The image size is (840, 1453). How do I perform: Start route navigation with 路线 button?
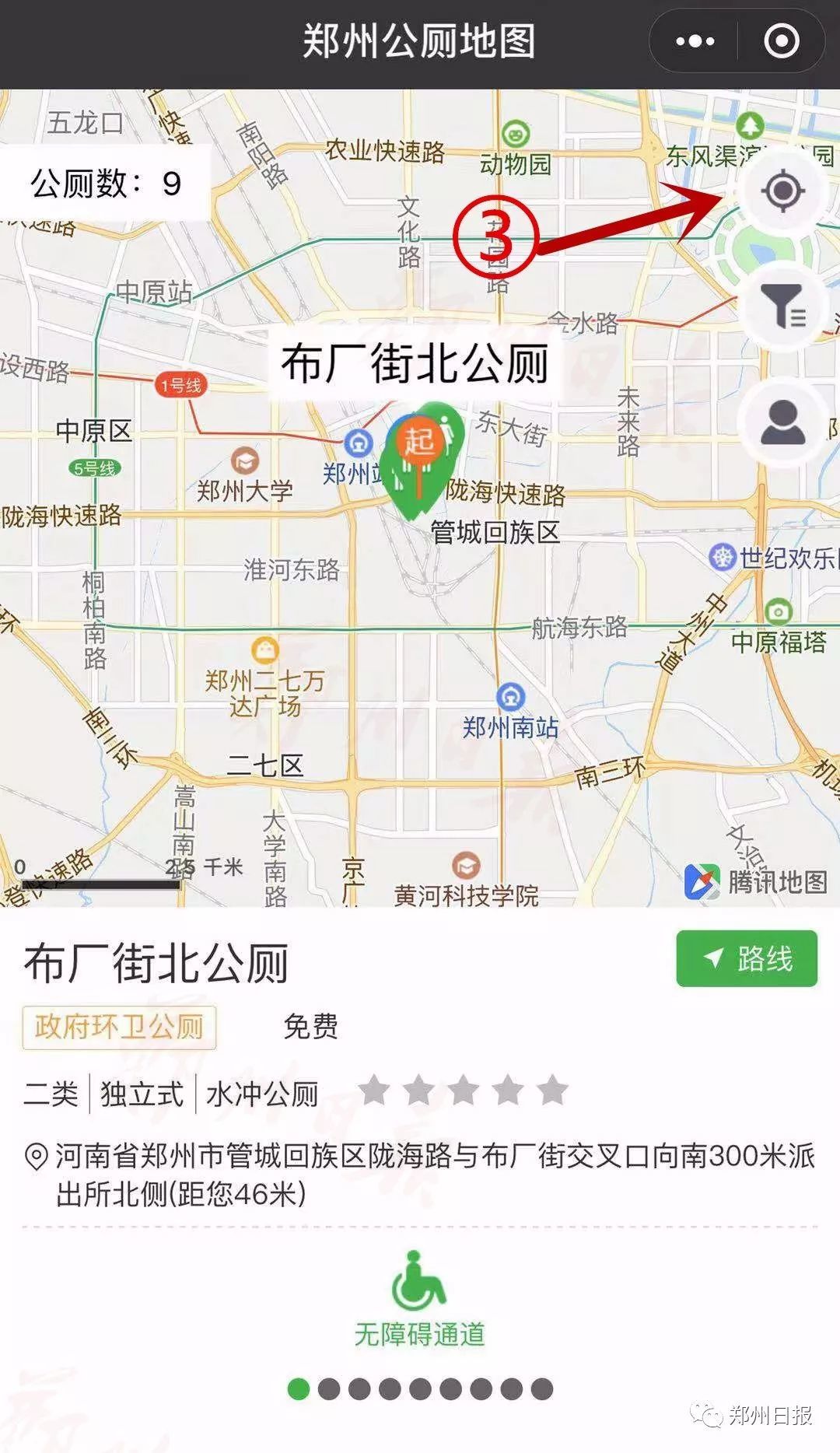tap(747, 958)
